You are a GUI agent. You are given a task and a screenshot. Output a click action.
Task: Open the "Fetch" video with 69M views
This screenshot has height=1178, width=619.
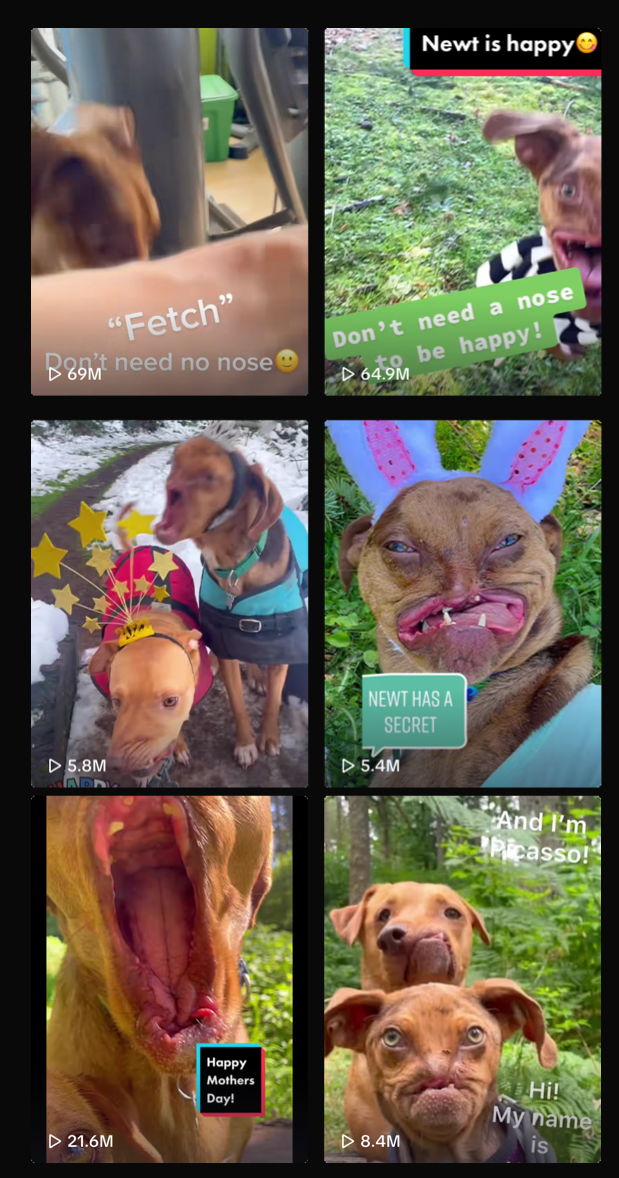169,211
